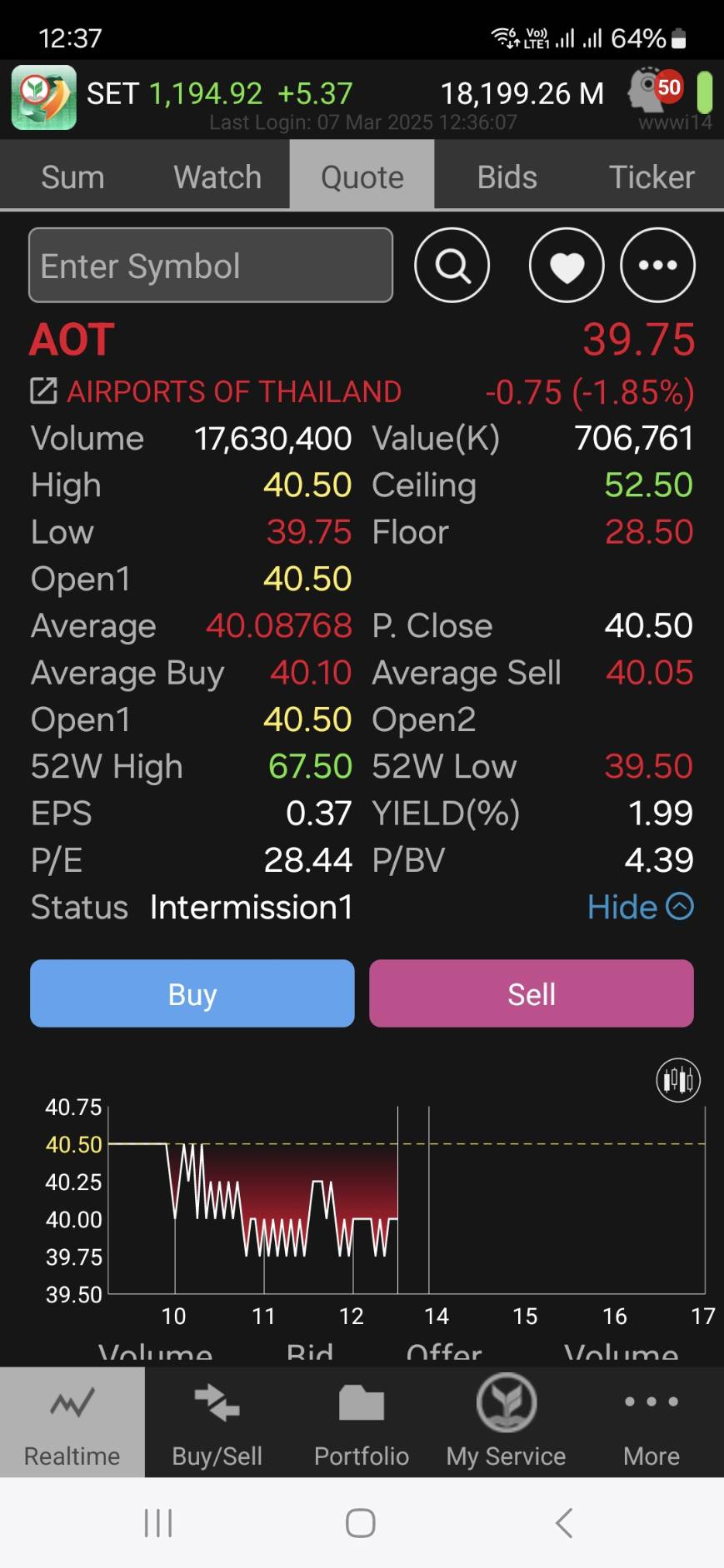Tap Sell button for AOT
Image resolution: width=724 pixels, height=1568 pixels.
pos(532,993)
